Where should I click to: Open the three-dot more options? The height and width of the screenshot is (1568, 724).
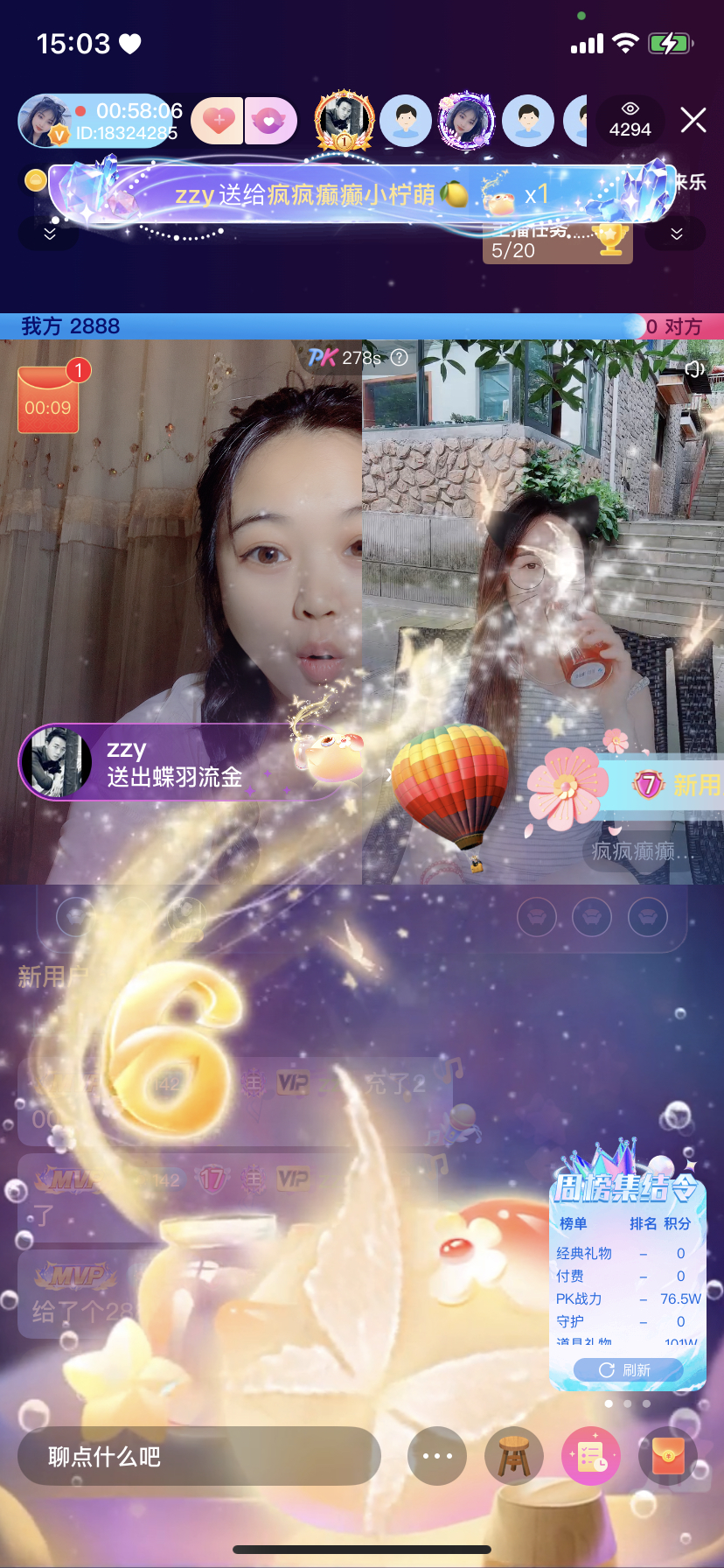click(x=437, y=1456)
